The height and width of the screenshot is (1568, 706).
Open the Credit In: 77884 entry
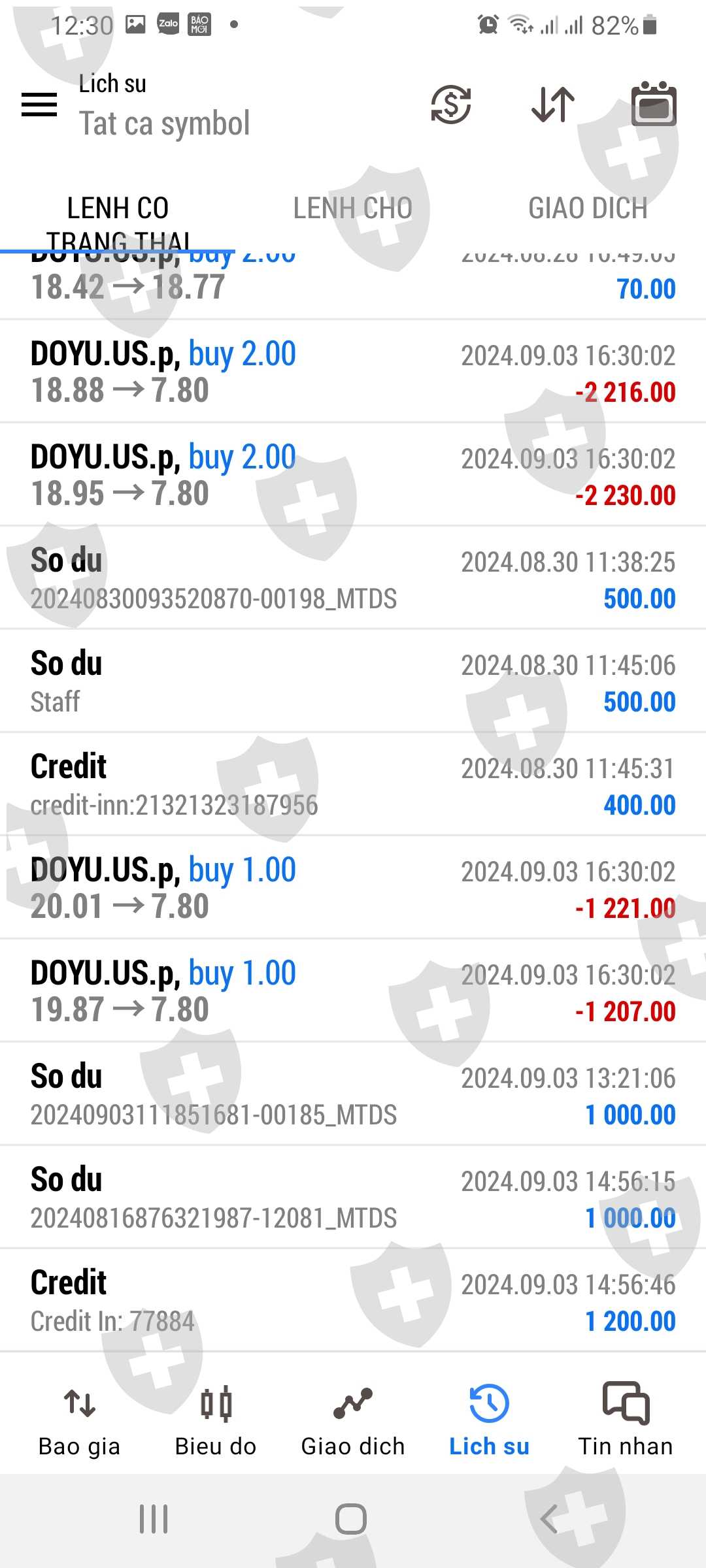point(353,1301)
